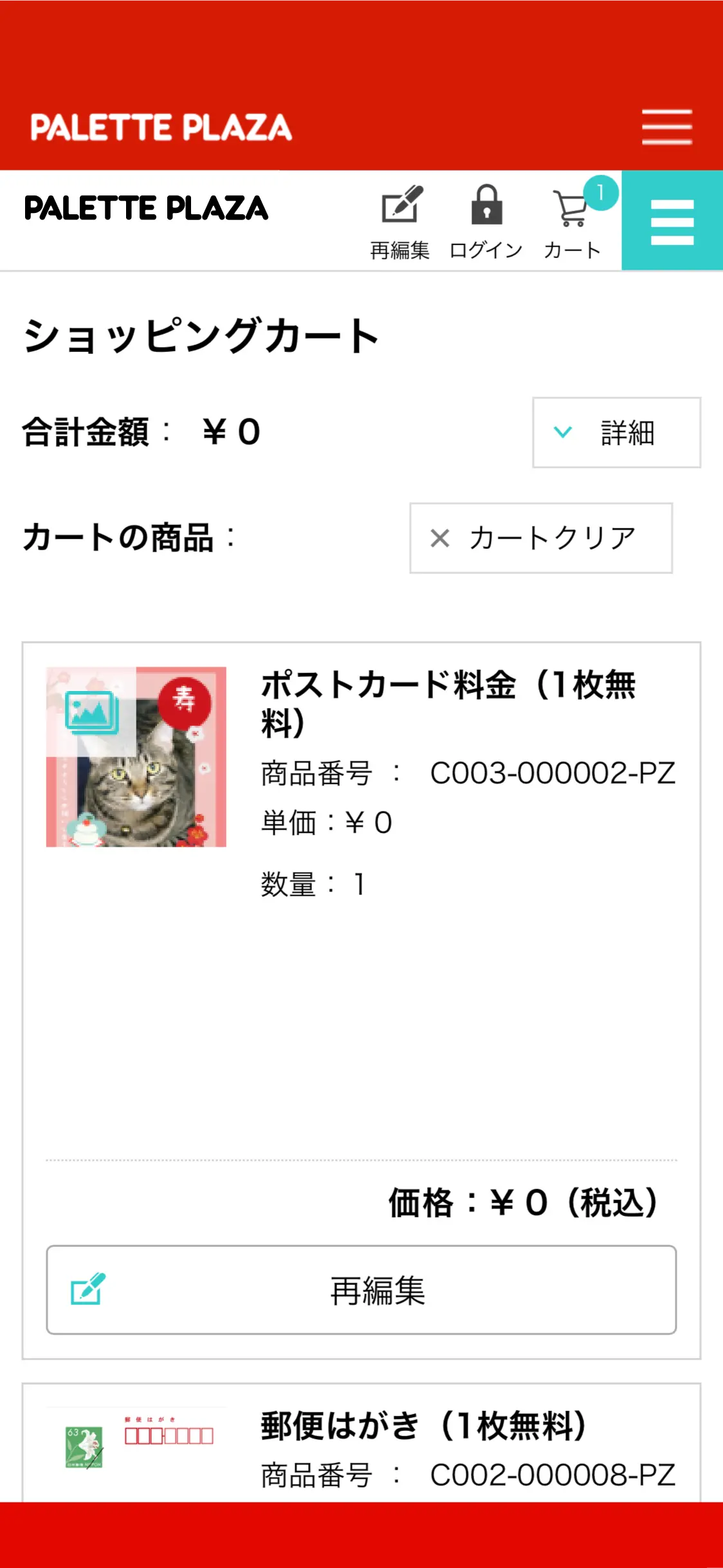The width and height of the screenshot is (723, 1568).
Task: Select 再編集 from the navigation bar
Action: (399, 248)
